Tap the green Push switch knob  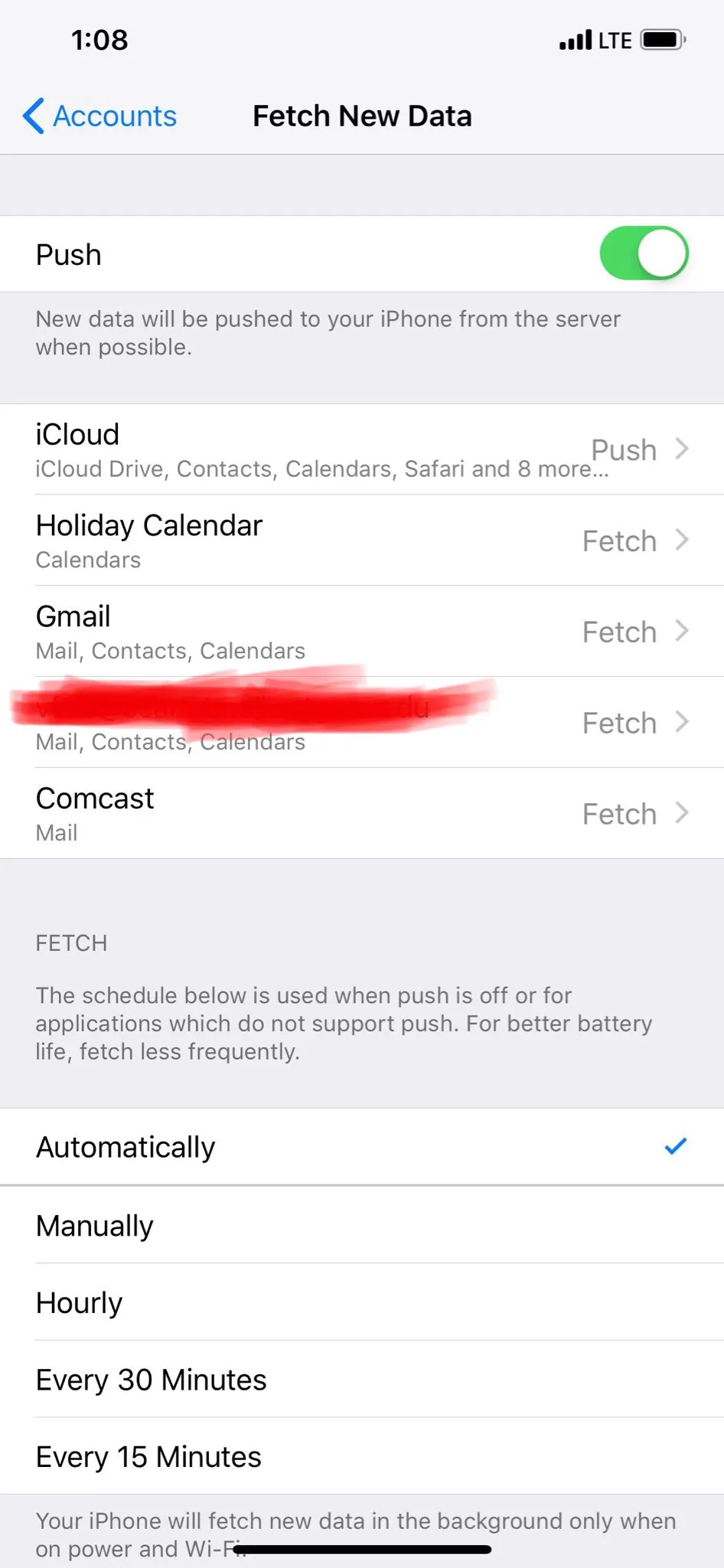662,253
